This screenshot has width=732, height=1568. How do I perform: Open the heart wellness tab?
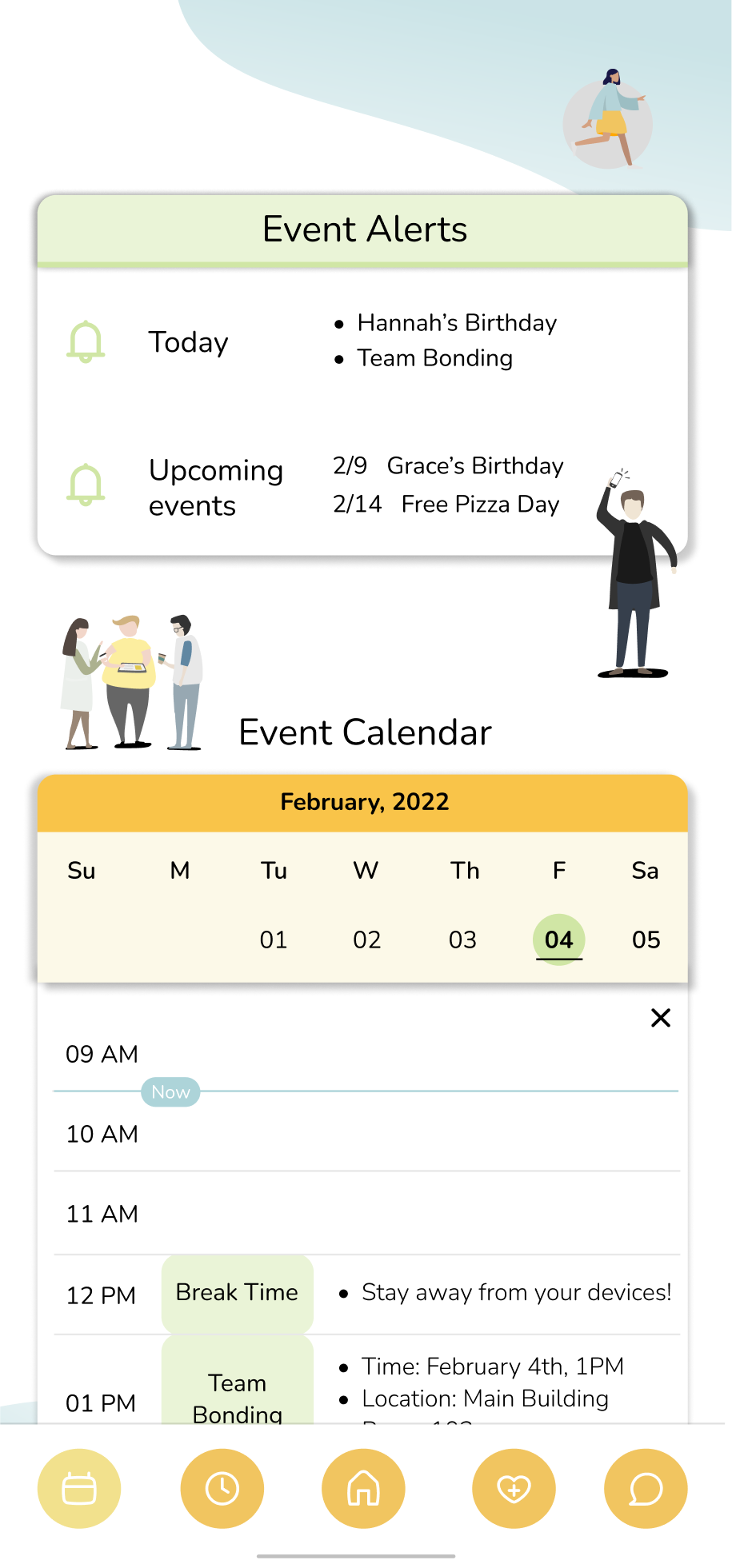(514, 1488)
